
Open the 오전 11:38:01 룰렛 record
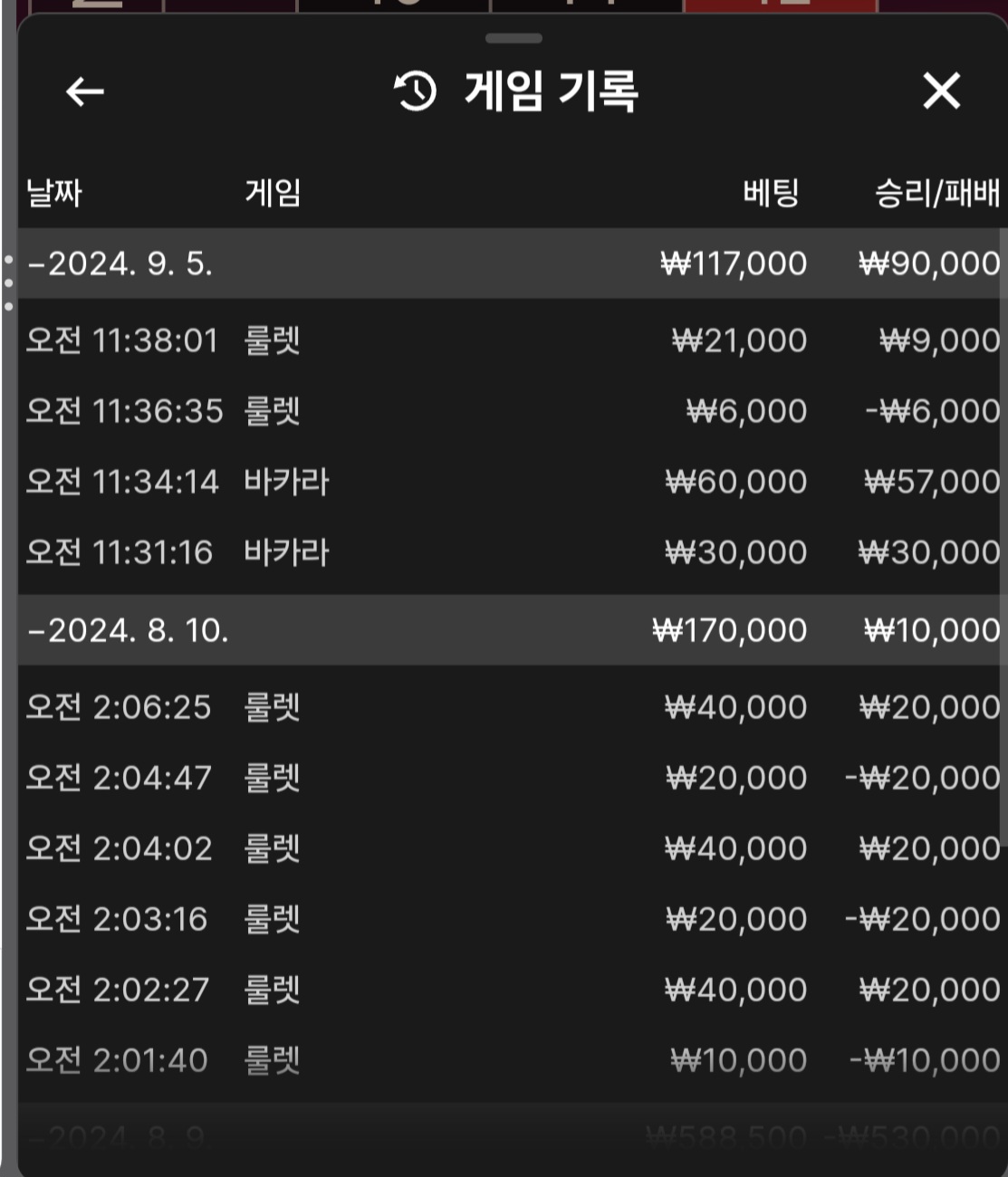tap(507, 341)
